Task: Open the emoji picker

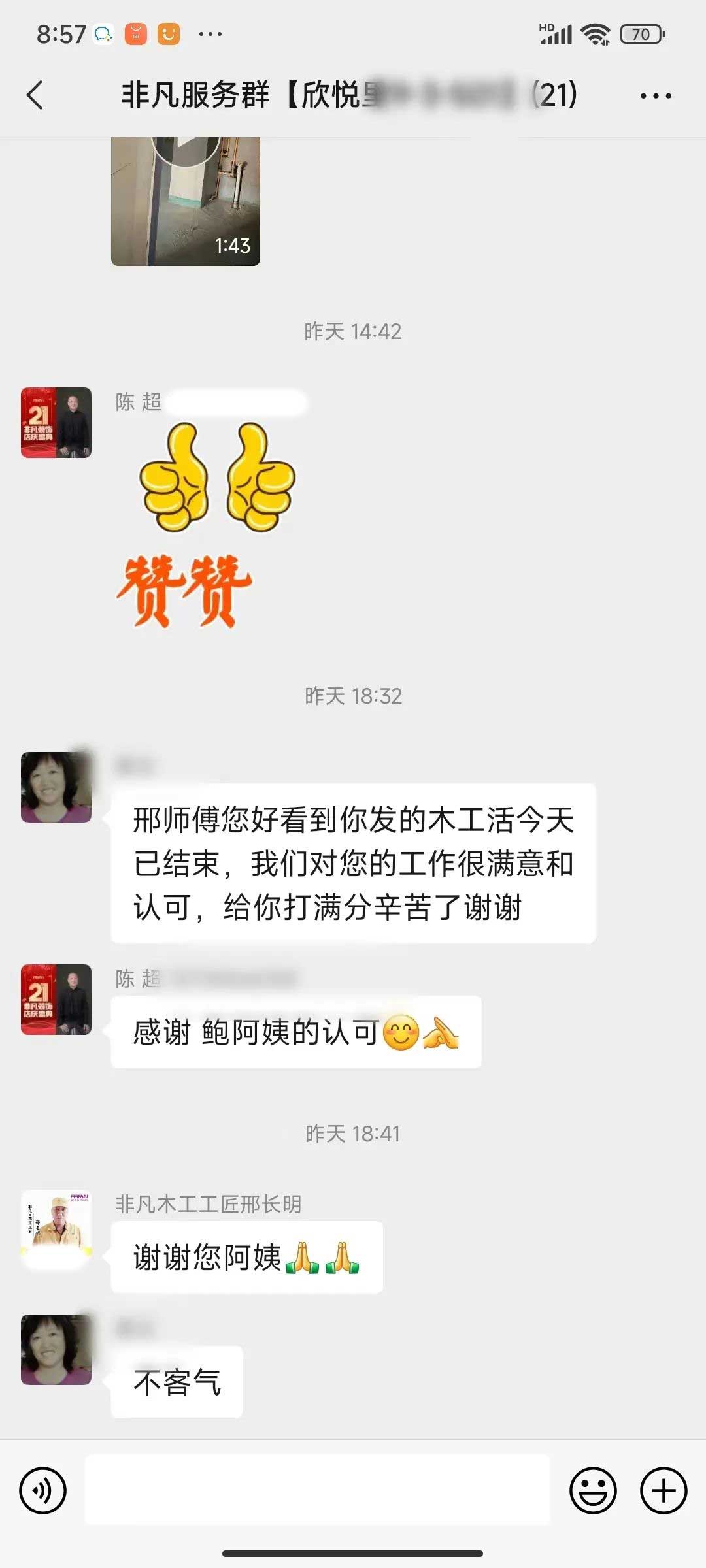Action: [593, 1491]
